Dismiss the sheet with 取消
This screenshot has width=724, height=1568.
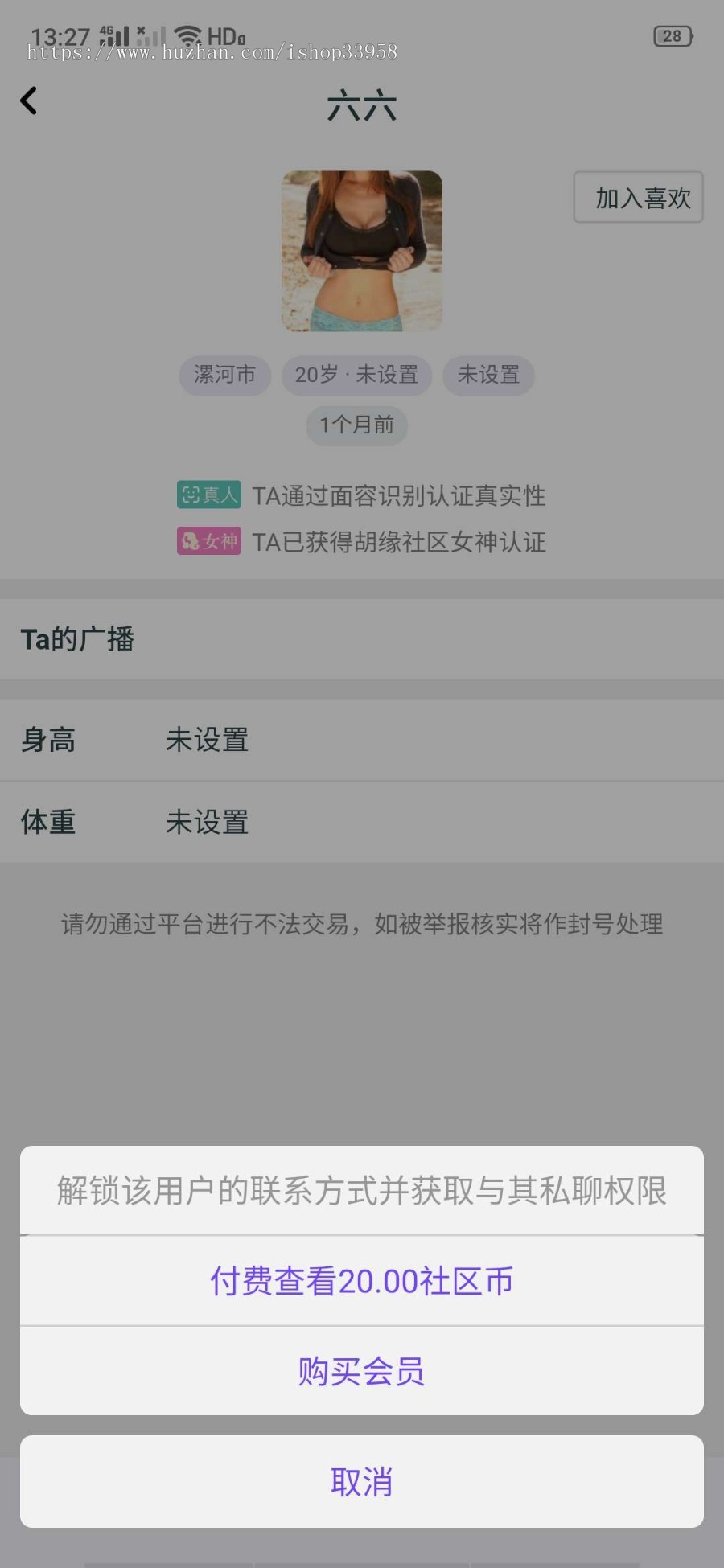(361, 1481)
